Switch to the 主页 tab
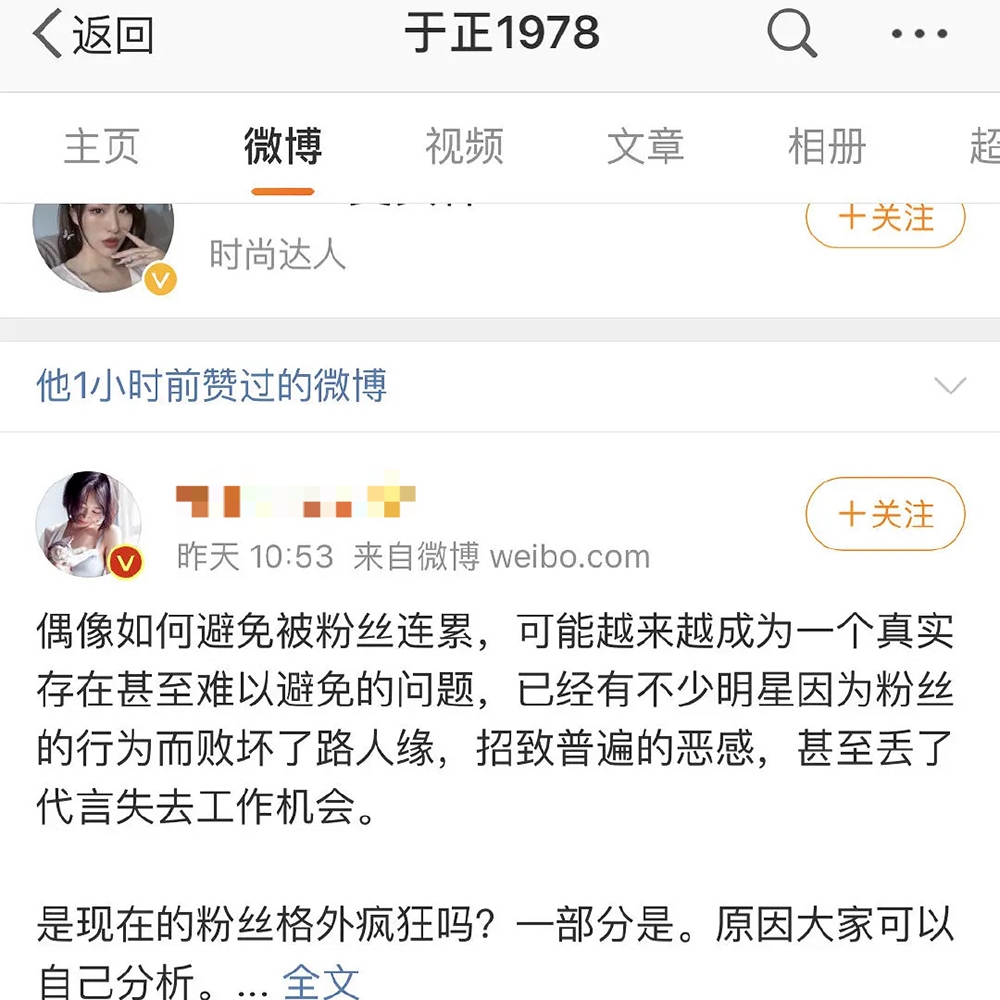The width and height of the screenshot is (1000, 1000). (101, 147)
